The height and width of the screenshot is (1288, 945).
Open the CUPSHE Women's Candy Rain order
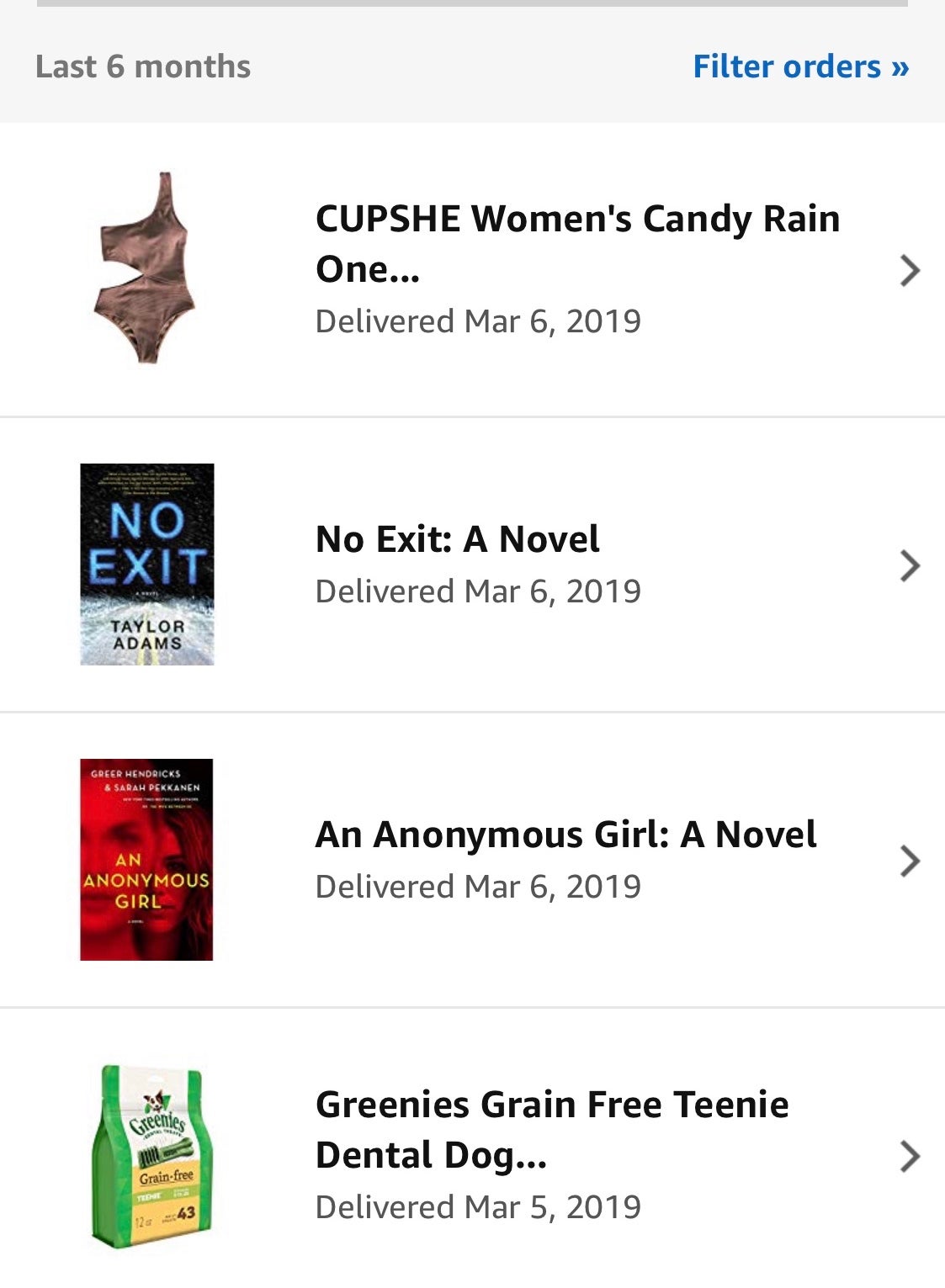click(x=577, y=244)
